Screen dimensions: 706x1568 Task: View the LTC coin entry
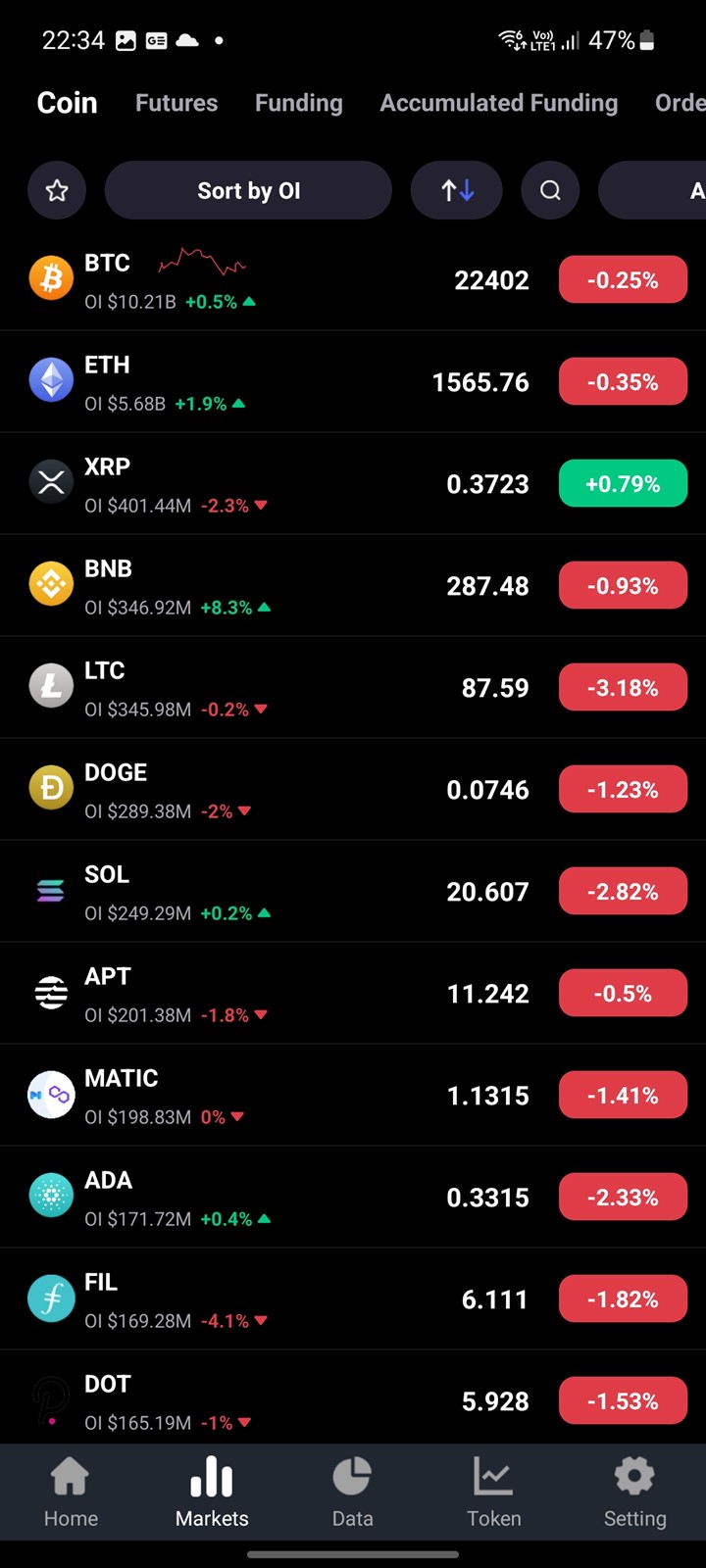353,688
